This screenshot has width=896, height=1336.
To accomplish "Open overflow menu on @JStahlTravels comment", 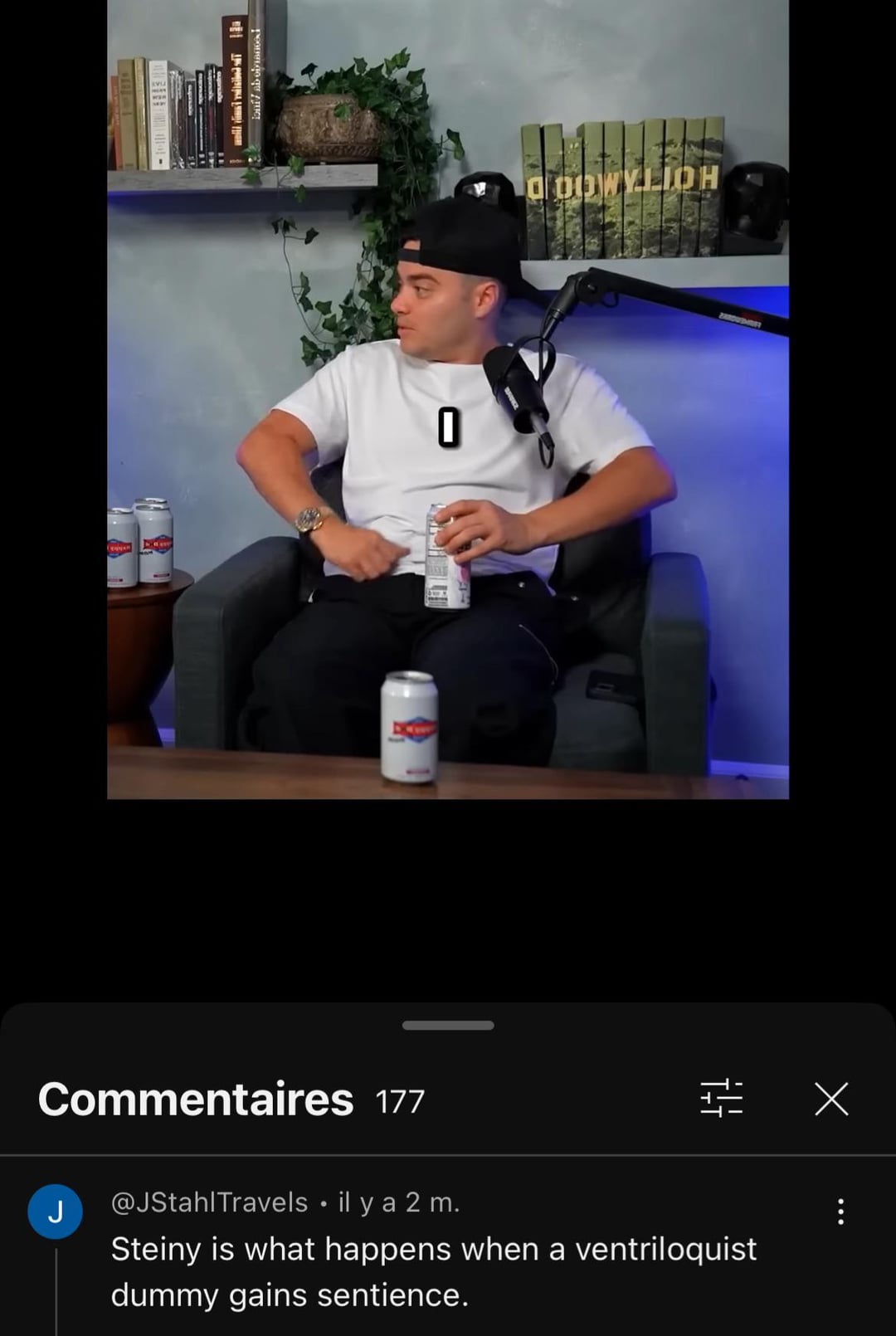I will point(840,1212).
